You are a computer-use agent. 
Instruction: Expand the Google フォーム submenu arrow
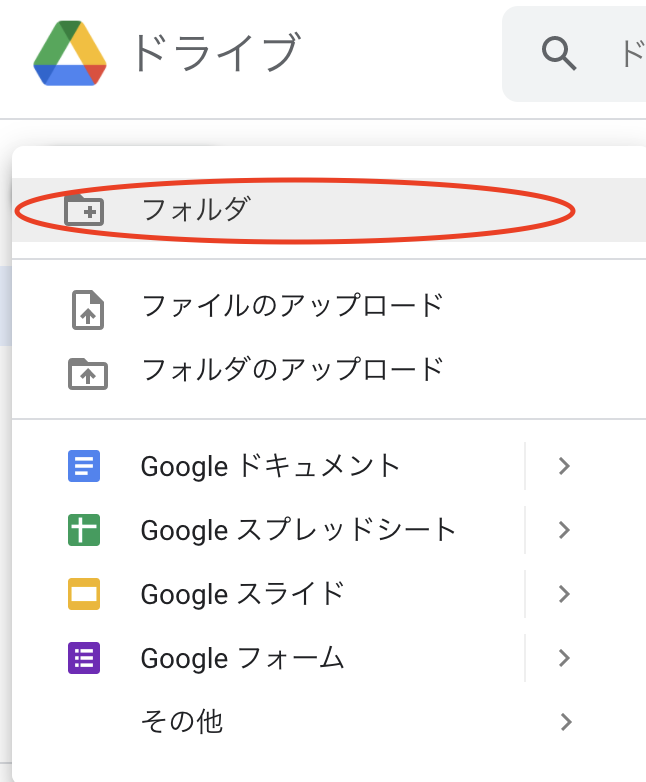click(565, 658)
